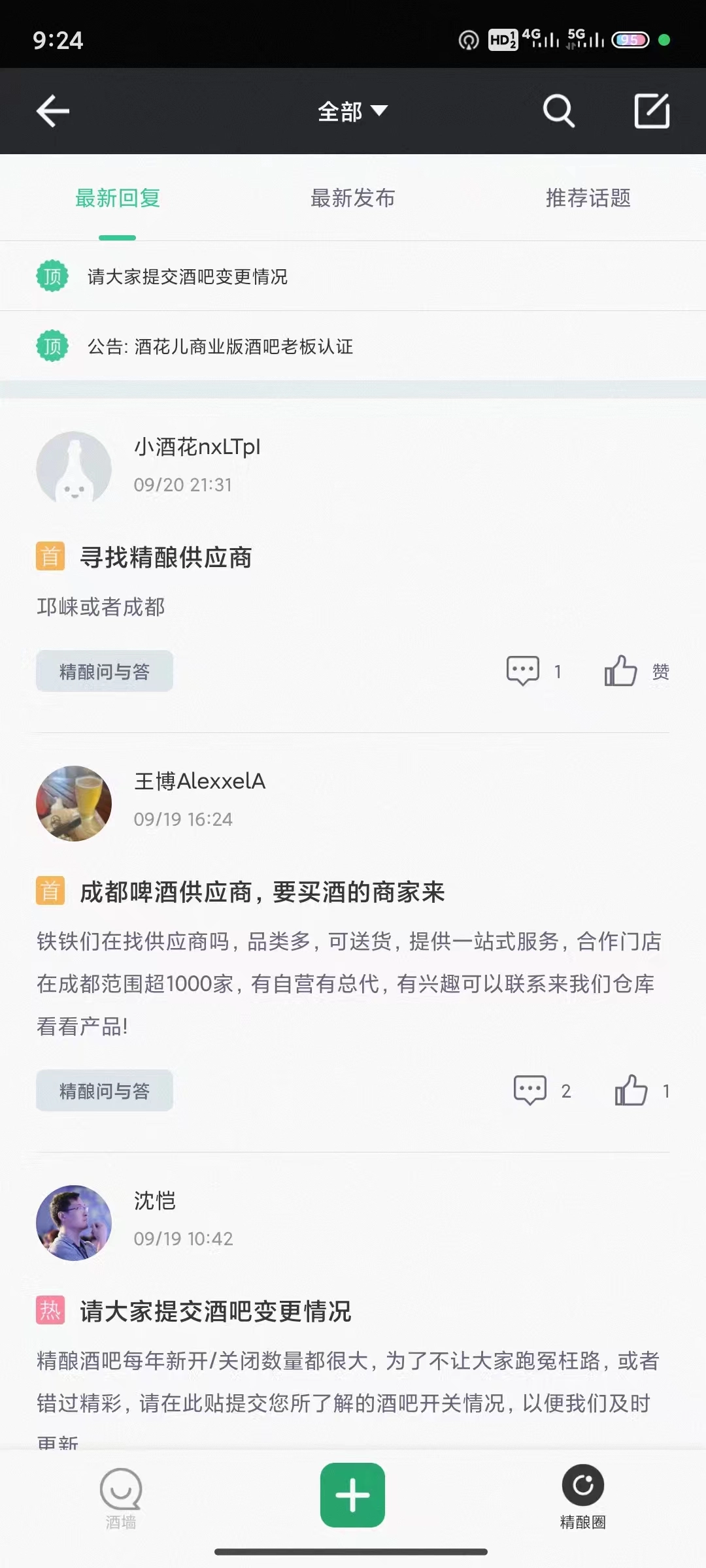The image size is (706, 1568).
Task: Compose a new post with edit icon
Action: (652, 110)
